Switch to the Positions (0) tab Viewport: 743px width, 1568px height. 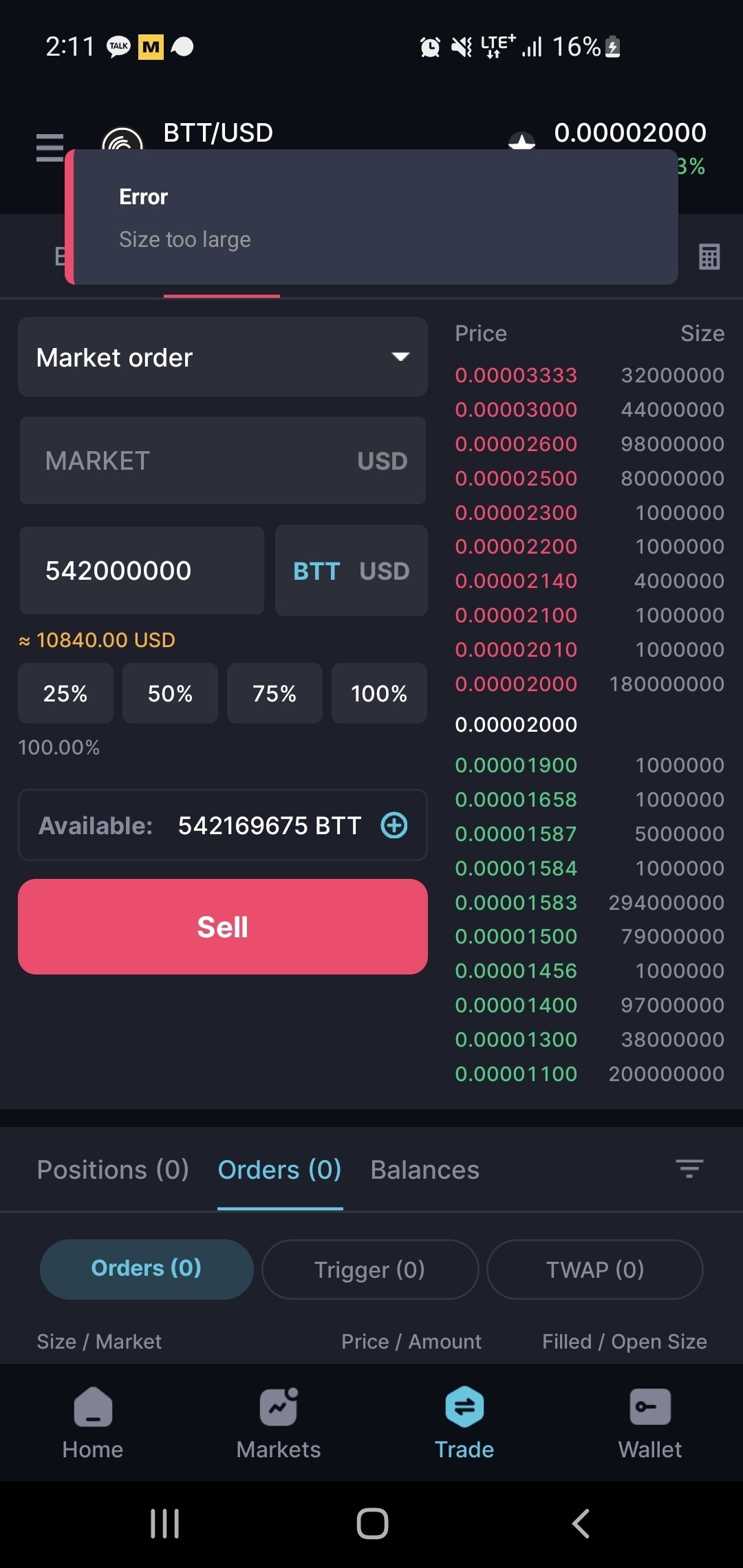[113, 1170]
